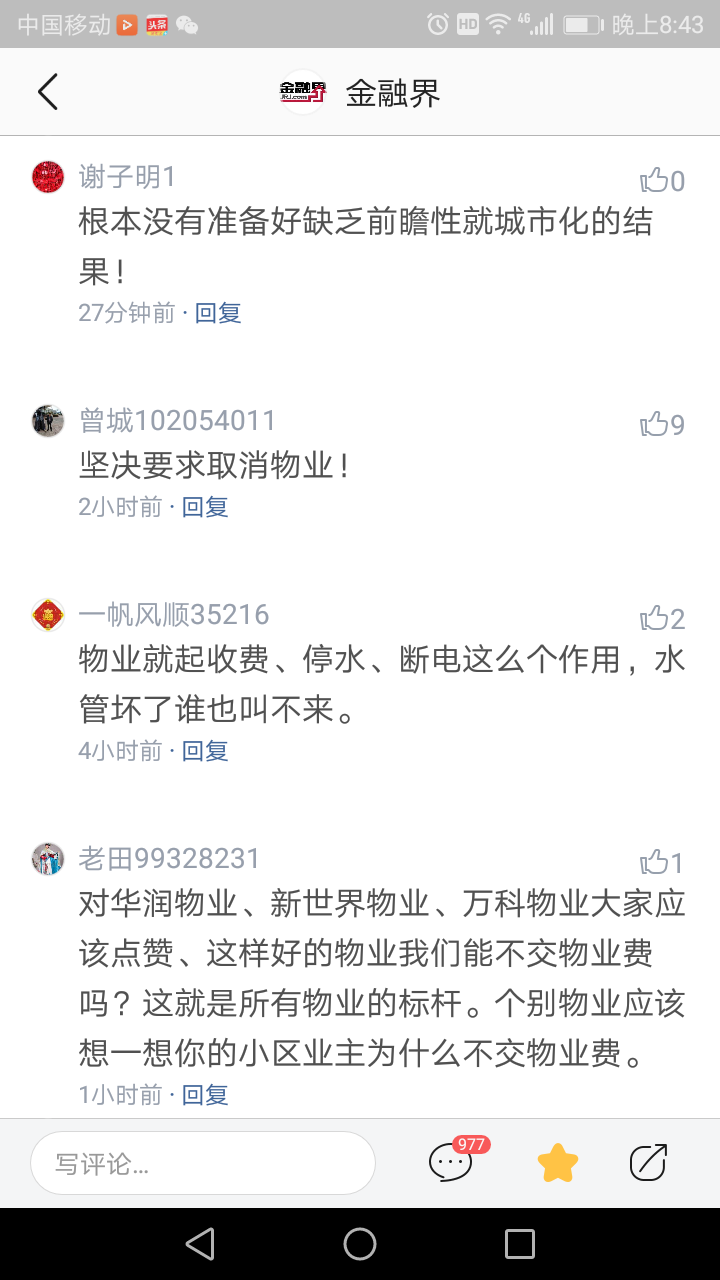
Task: Share this article
Action: coord(648,1162)
